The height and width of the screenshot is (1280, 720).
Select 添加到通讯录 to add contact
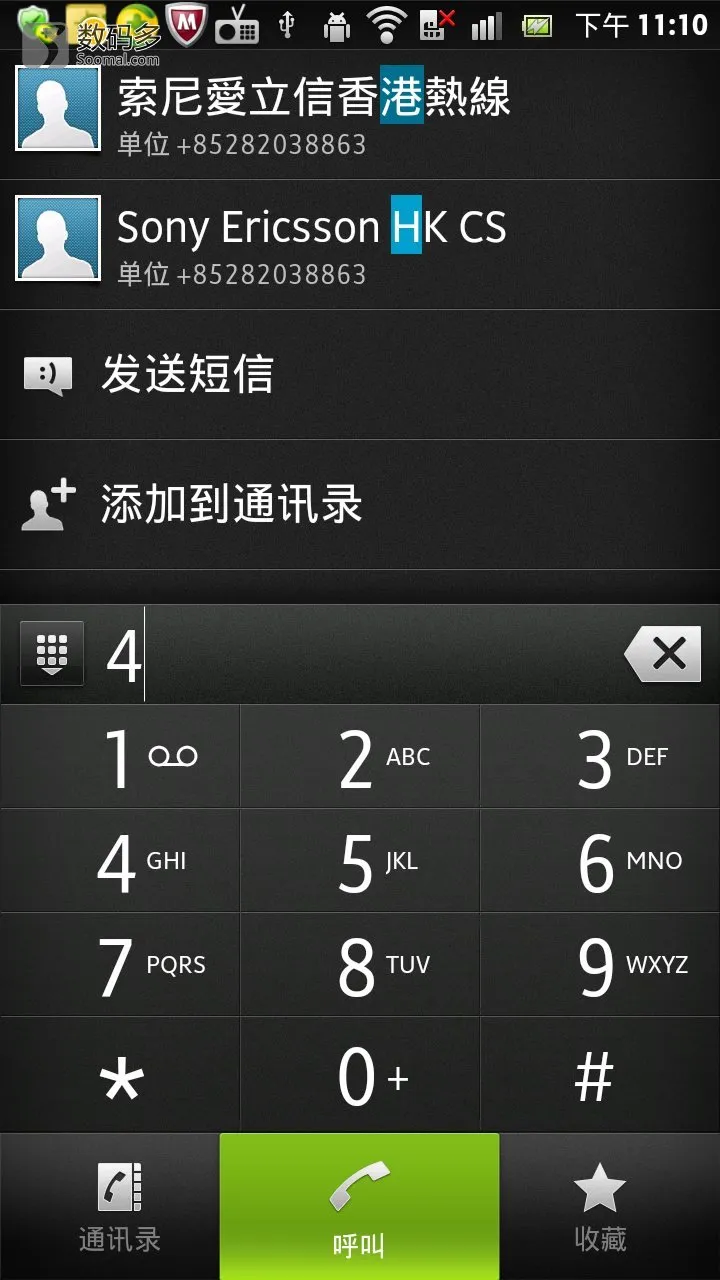(360, 505)
